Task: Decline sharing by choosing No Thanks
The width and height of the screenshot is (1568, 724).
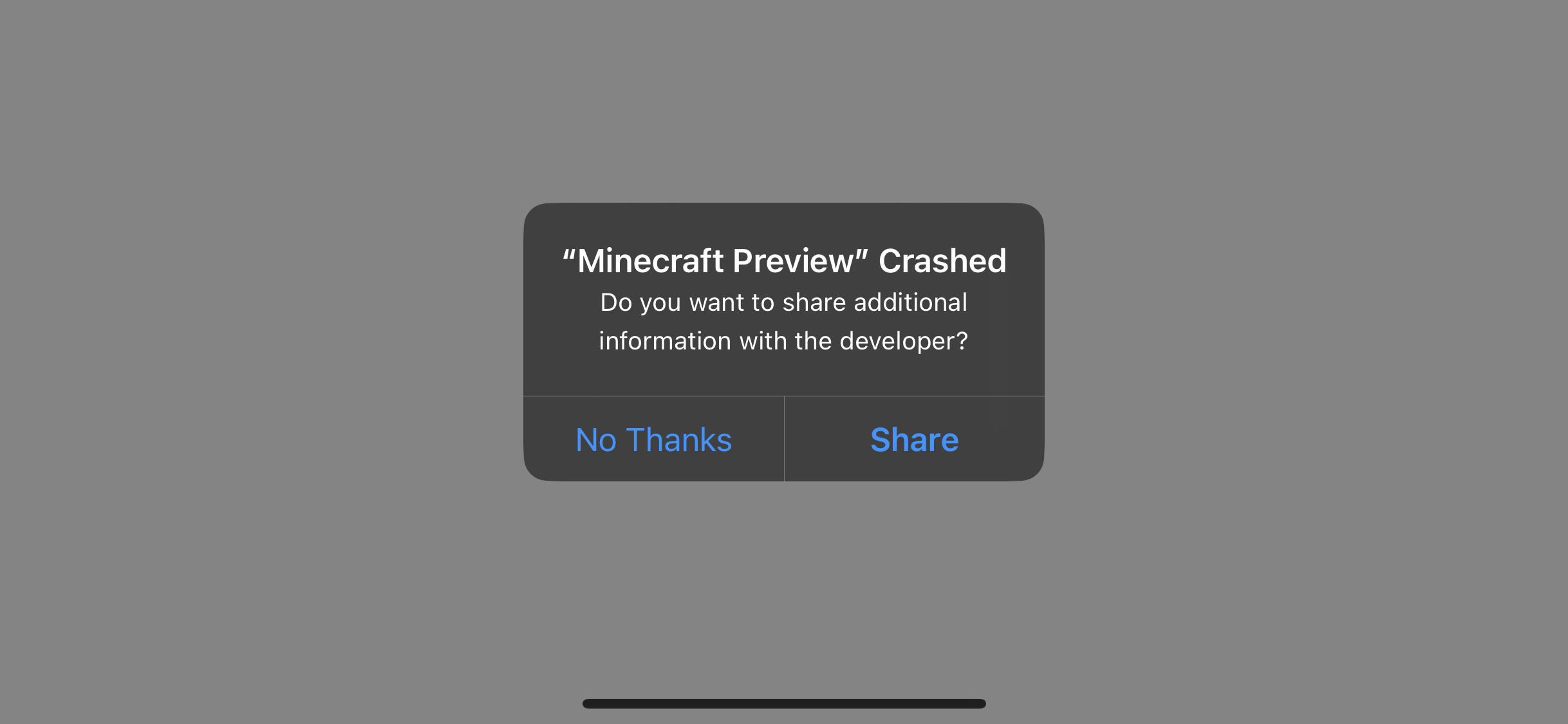Action: click(x=653, y=440)
